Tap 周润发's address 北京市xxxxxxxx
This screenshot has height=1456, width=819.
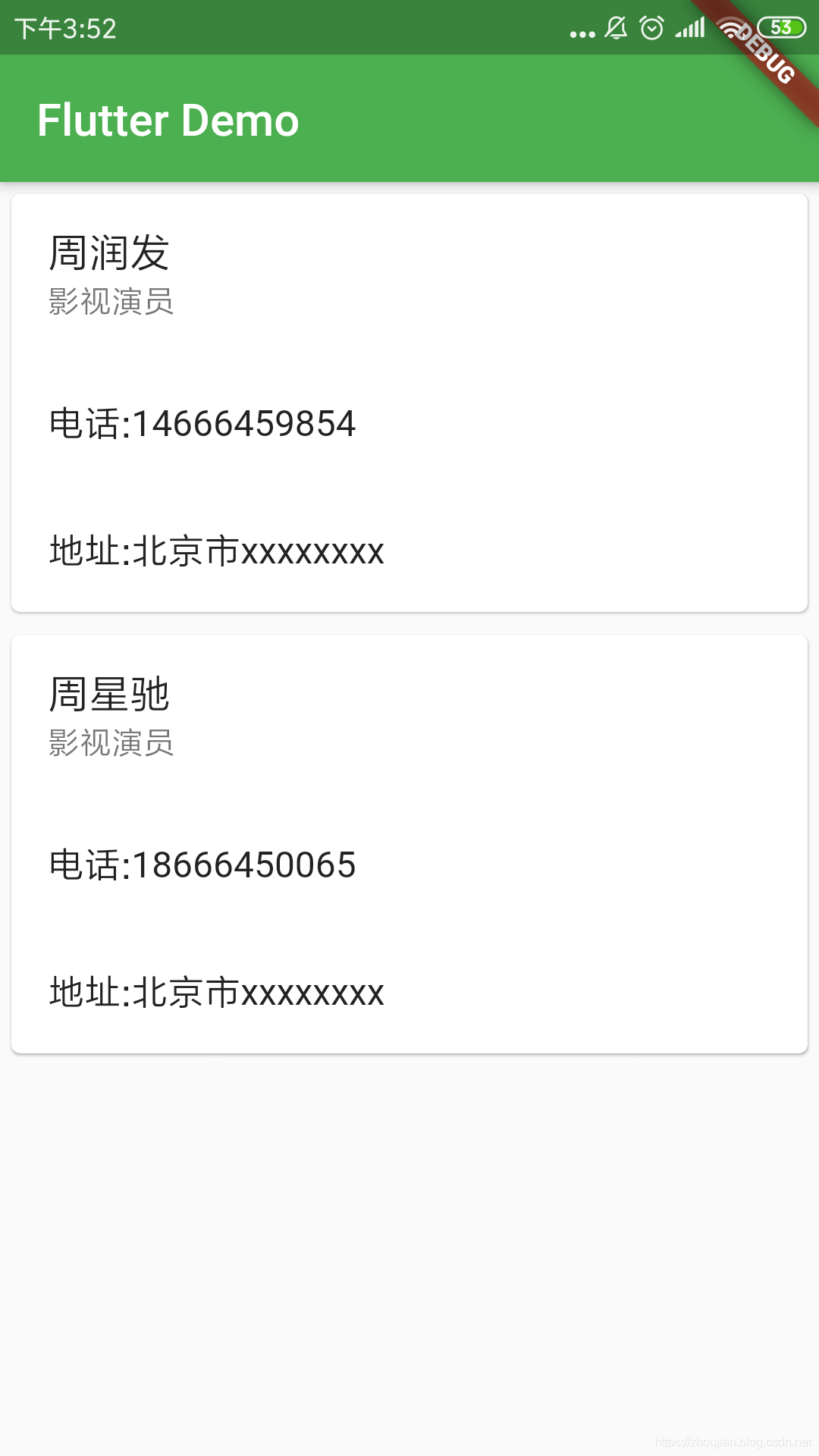216,554
